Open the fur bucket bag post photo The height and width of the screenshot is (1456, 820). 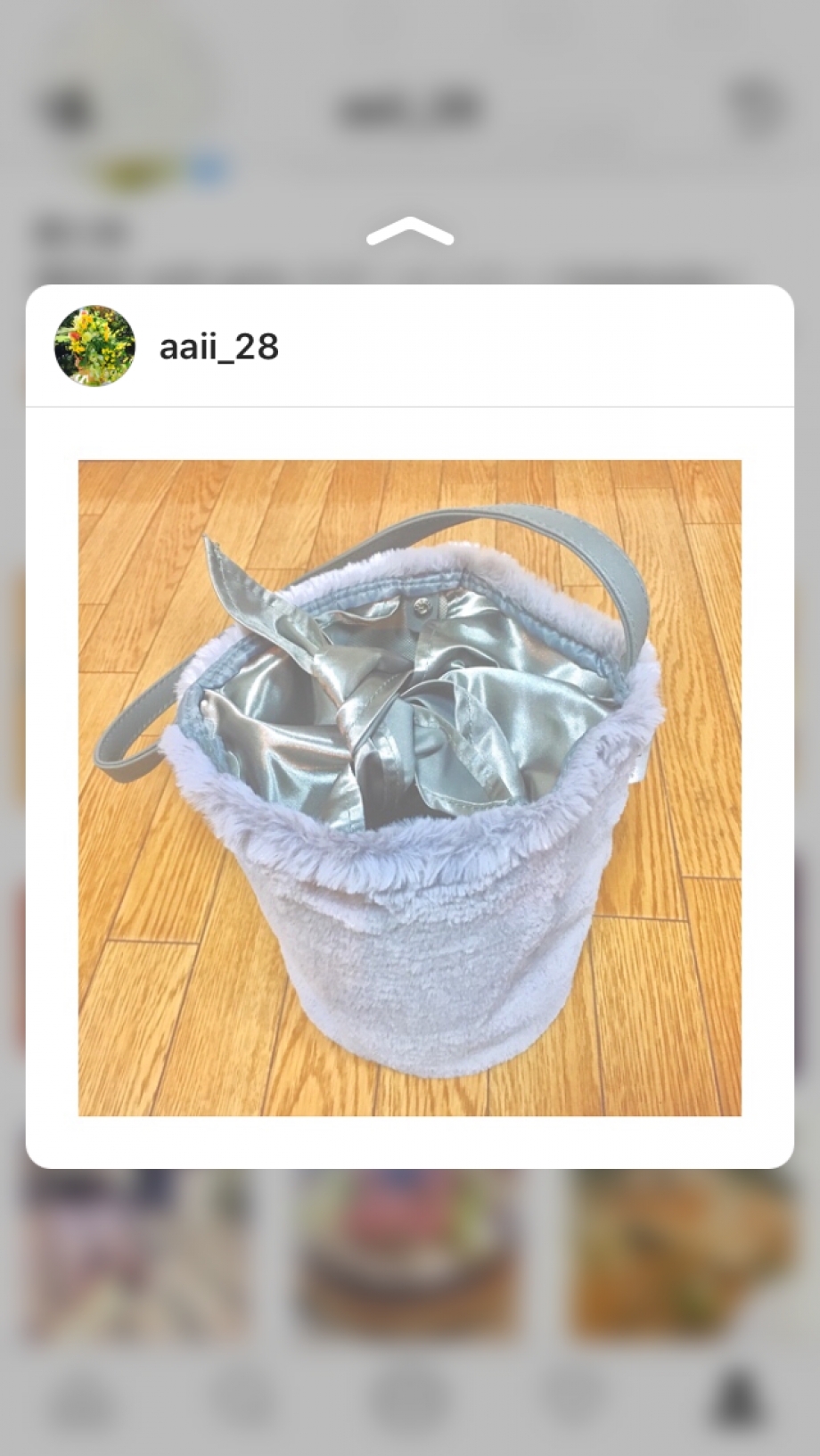point(410,787)
